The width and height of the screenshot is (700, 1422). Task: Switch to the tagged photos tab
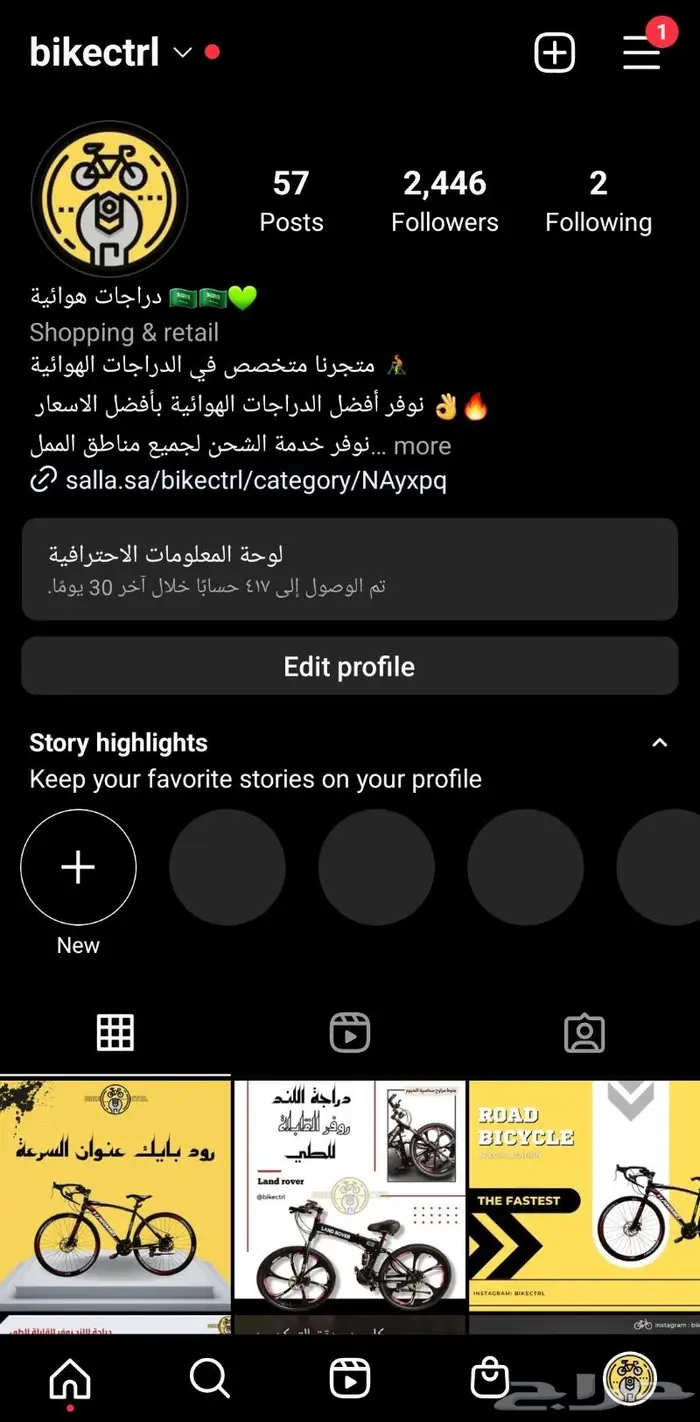584,1033
